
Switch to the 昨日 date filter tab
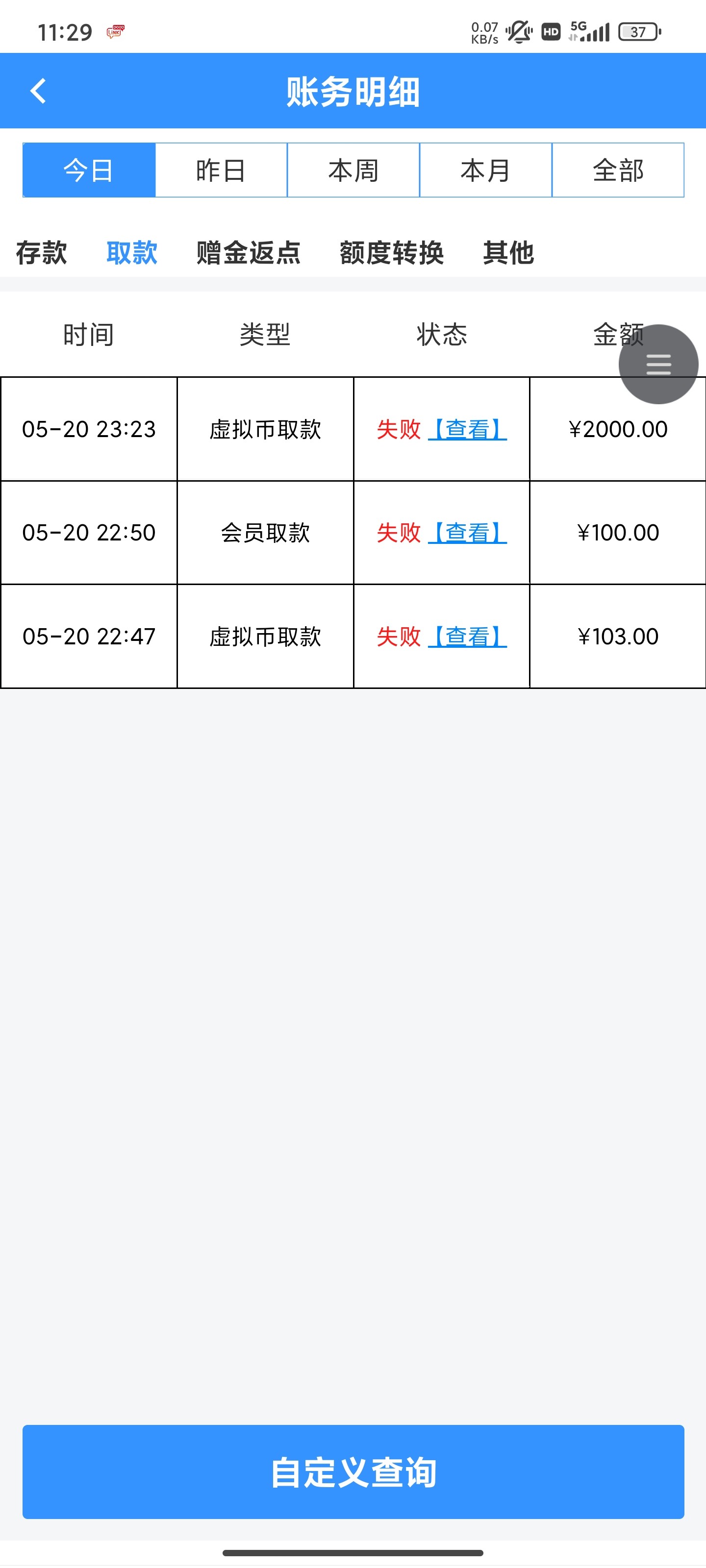(220, 171)
